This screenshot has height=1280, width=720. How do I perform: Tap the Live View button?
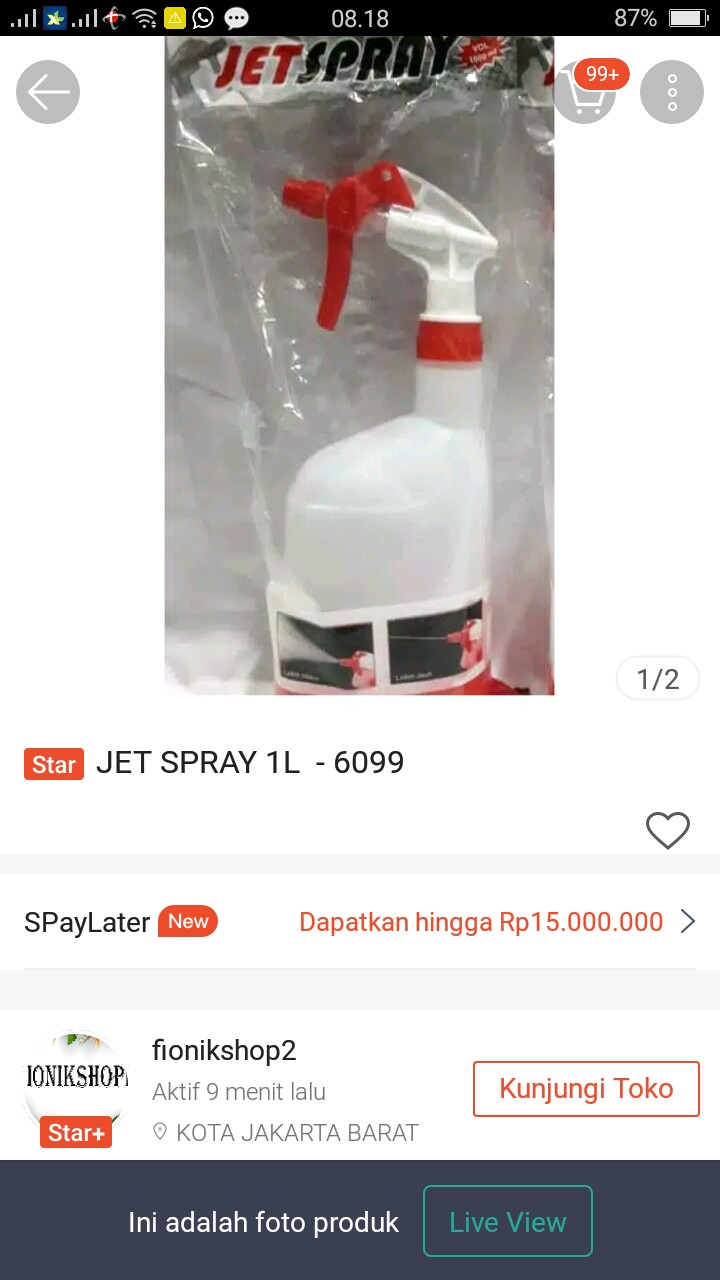point(508,1221)
